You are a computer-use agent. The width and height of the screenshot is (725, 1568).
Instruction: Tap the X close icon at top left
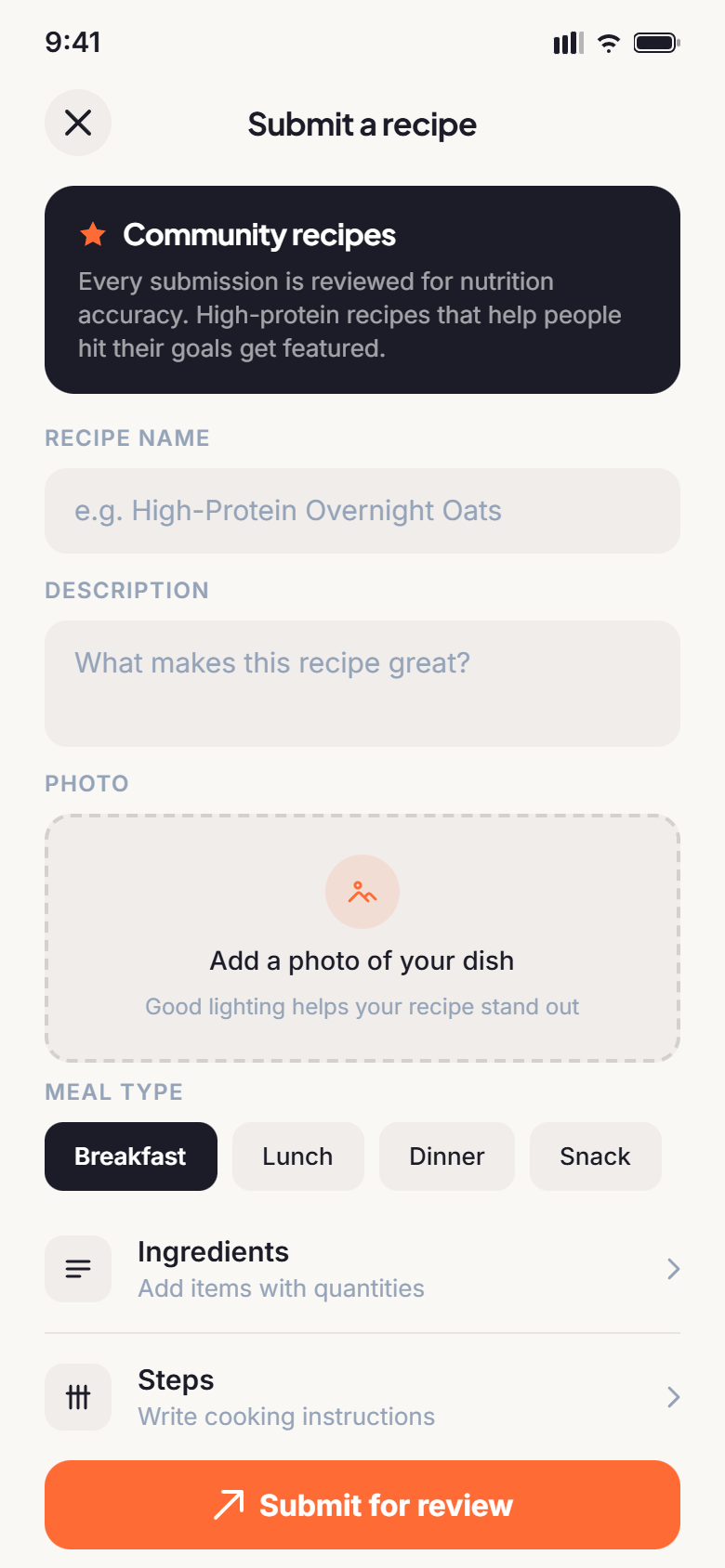78,122
